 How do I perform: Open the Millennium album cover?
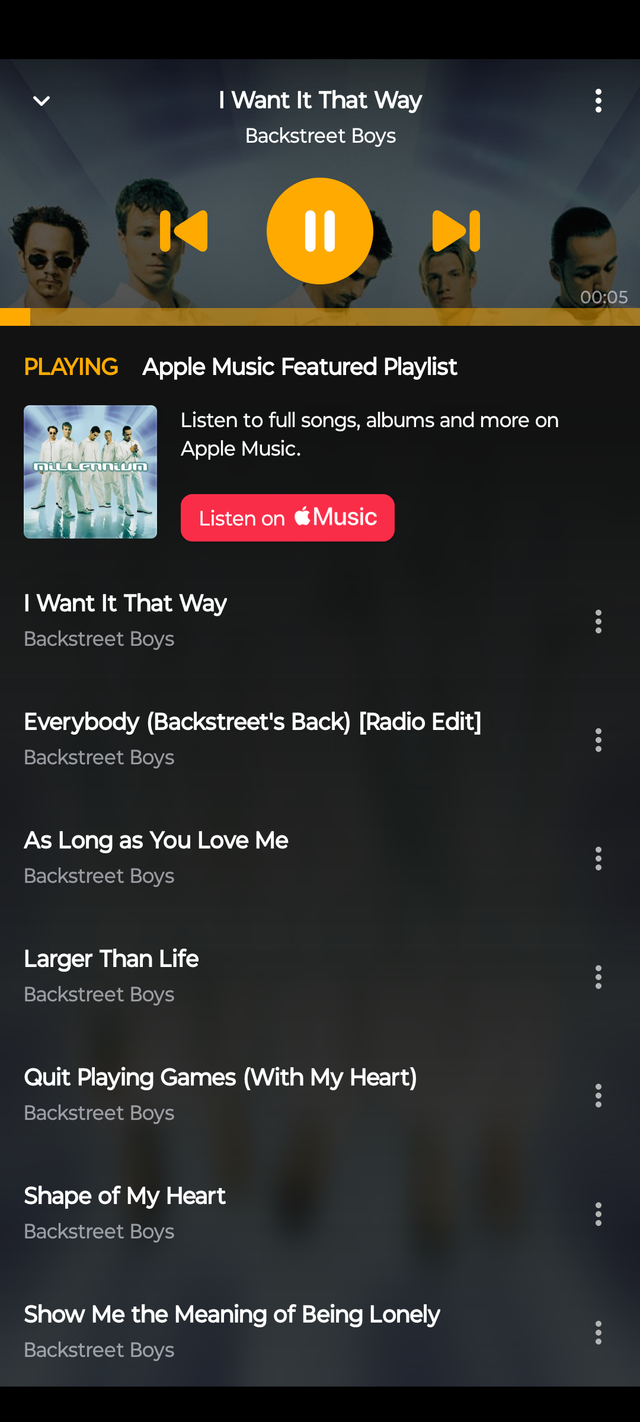[x=90, y=472]
